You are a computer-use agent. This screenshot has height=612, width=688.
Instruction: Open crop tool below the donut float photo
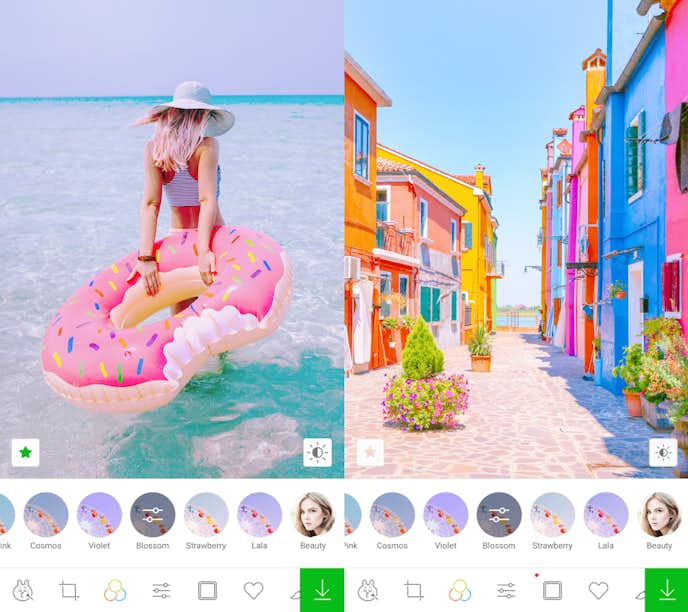[69, 590]
